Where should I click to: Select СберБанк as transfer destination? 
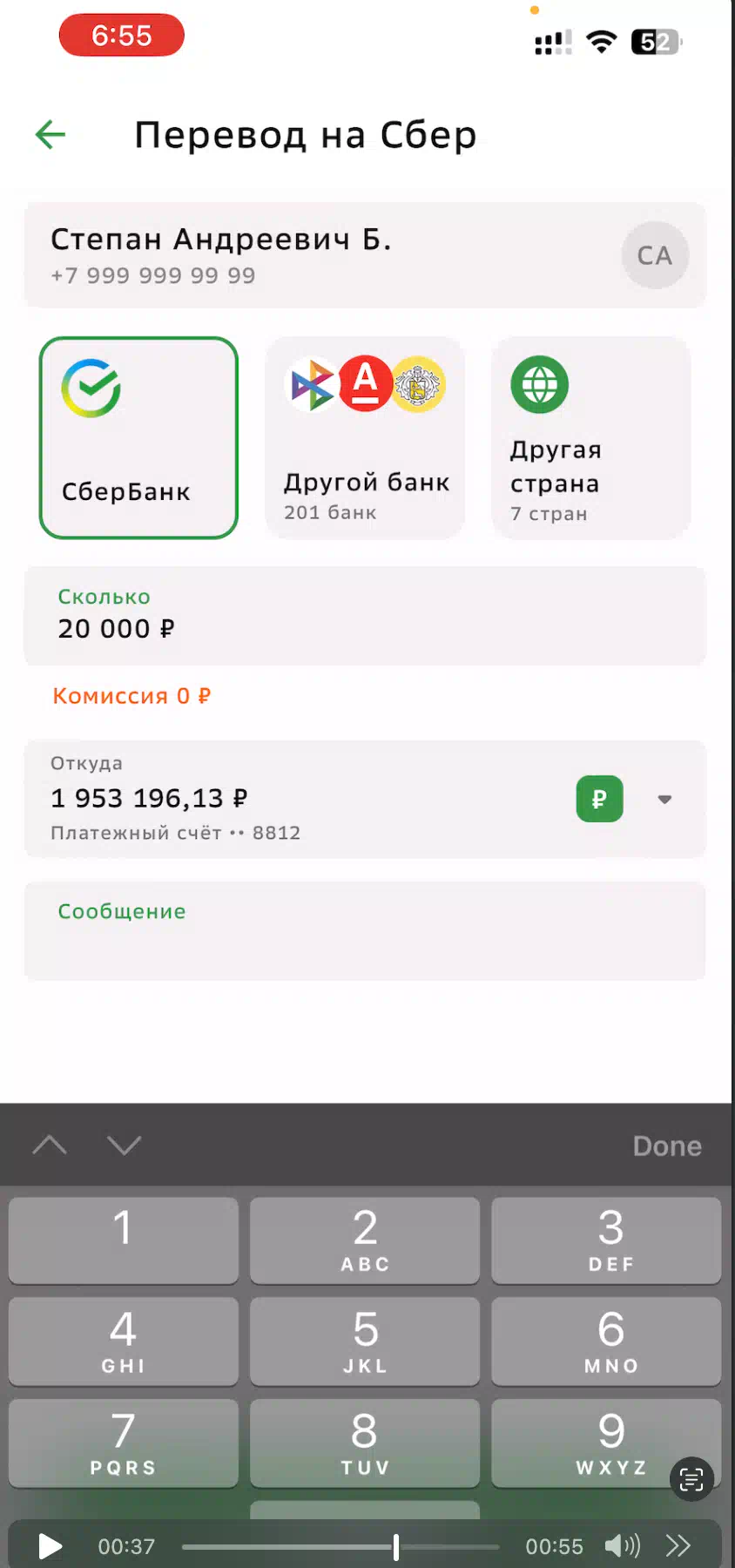tap(138, 437)
